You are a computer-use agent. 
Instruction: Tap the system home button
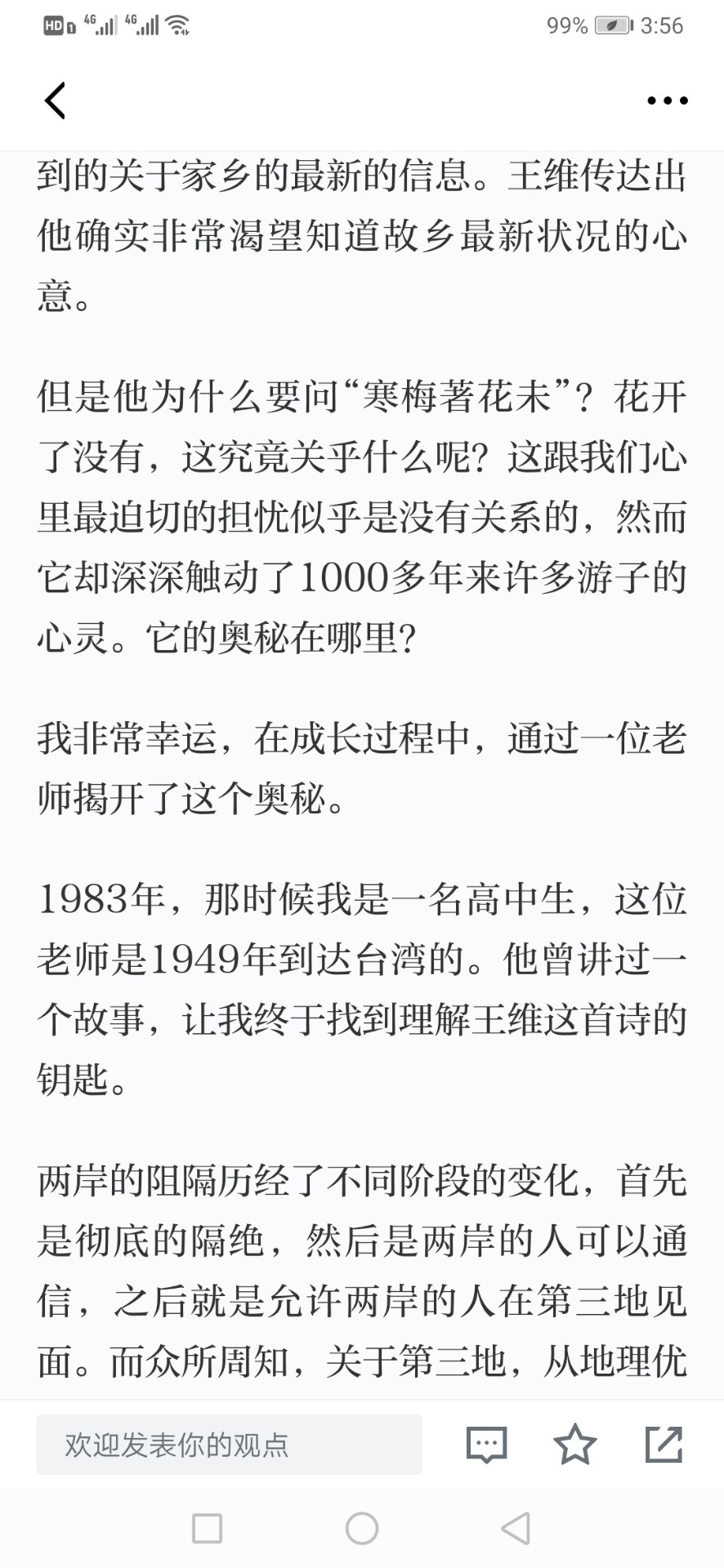click(x=362, y=1528)
